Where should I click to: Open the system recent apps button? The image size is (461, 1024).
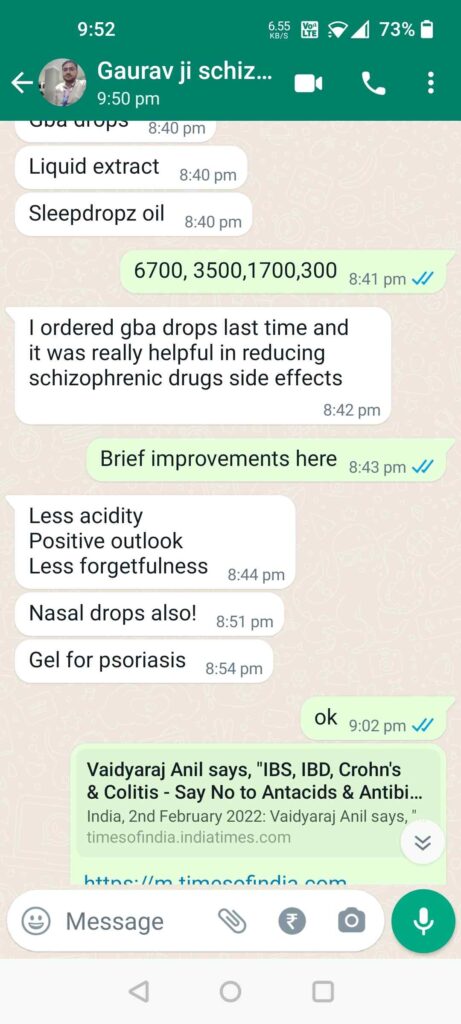pos(323,991)
